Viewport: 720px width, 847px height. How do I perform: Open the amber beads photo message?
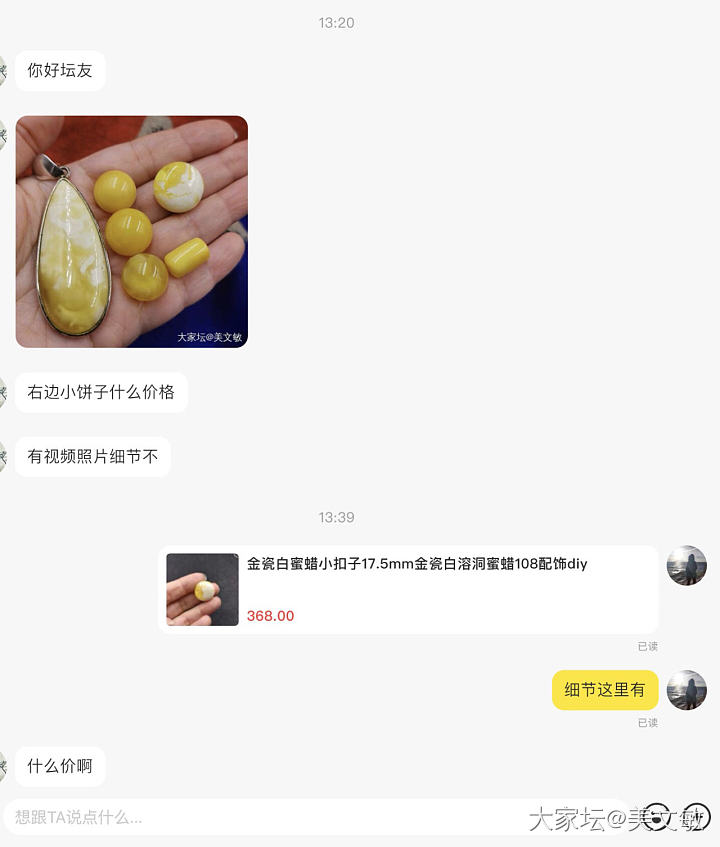[131, 231]
